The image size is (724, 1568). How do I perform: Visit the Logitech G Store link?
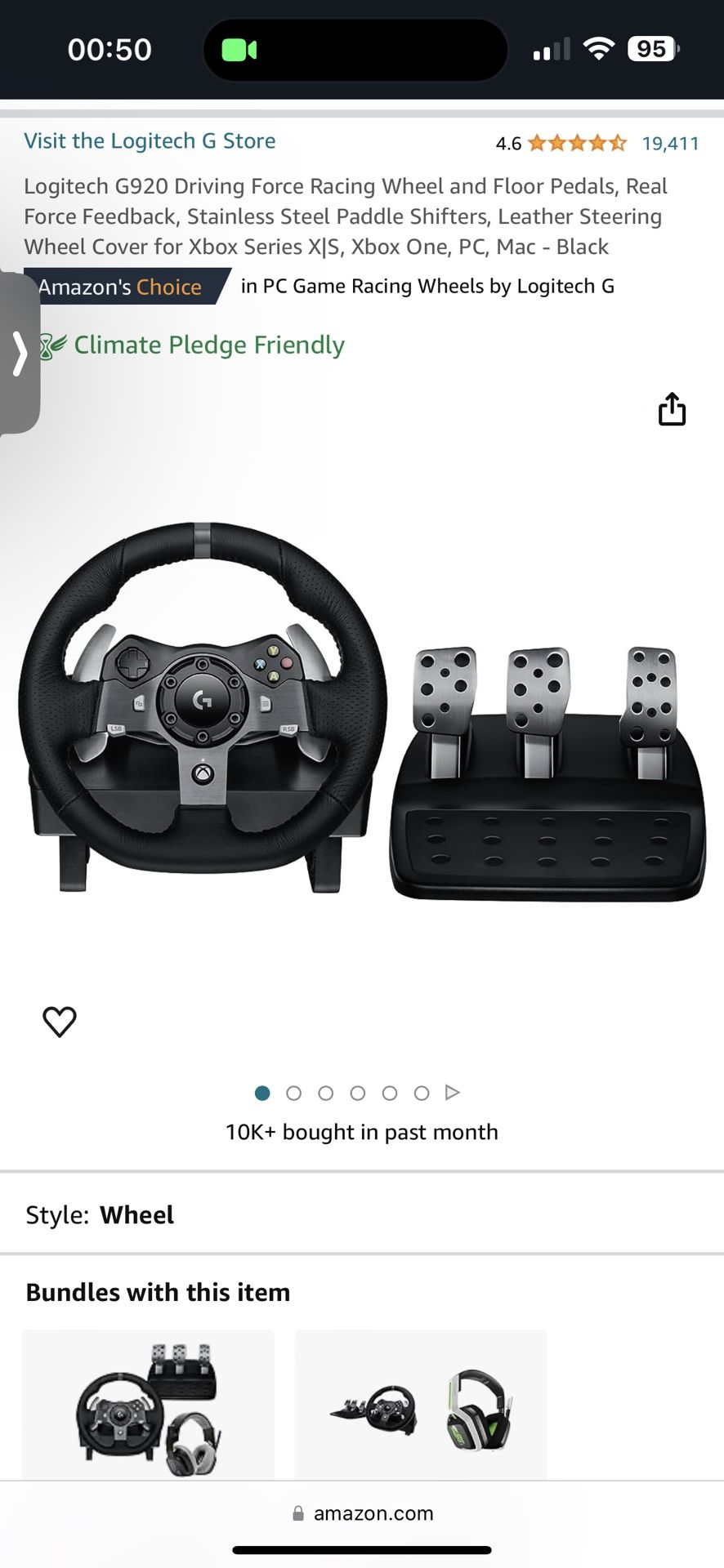click(150, 140)
